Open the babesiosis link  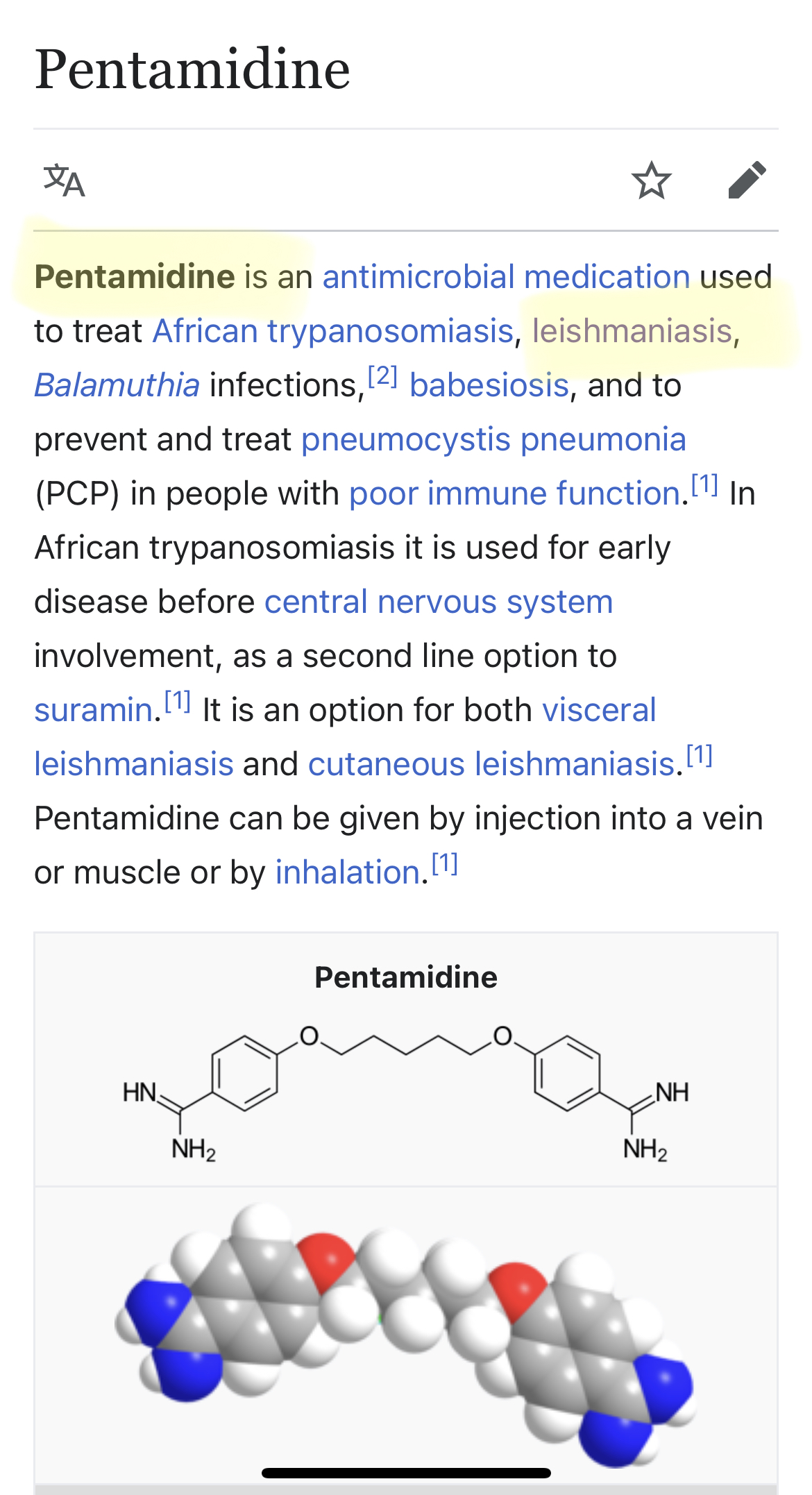[489, 385]
